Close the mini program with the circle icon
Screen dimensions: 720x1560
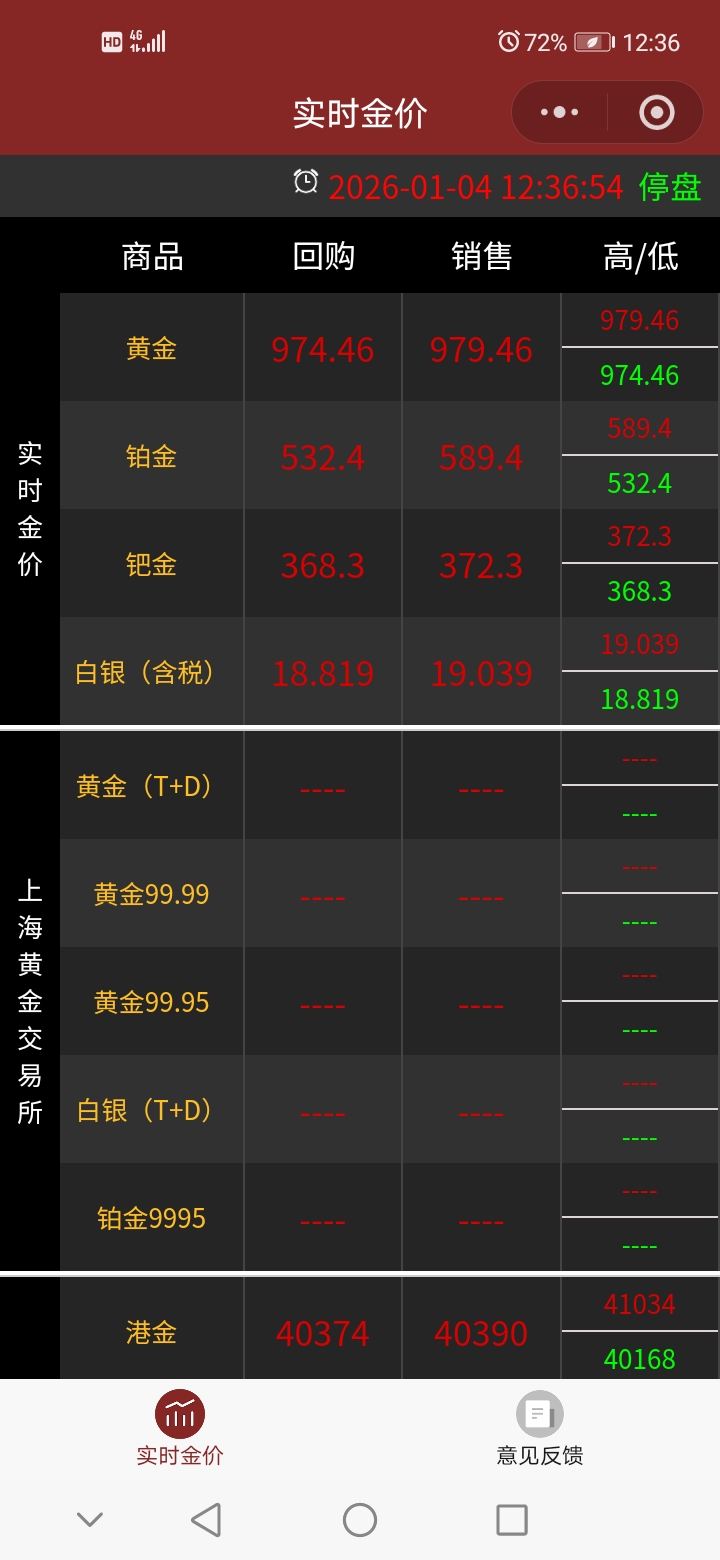[656, 112]
